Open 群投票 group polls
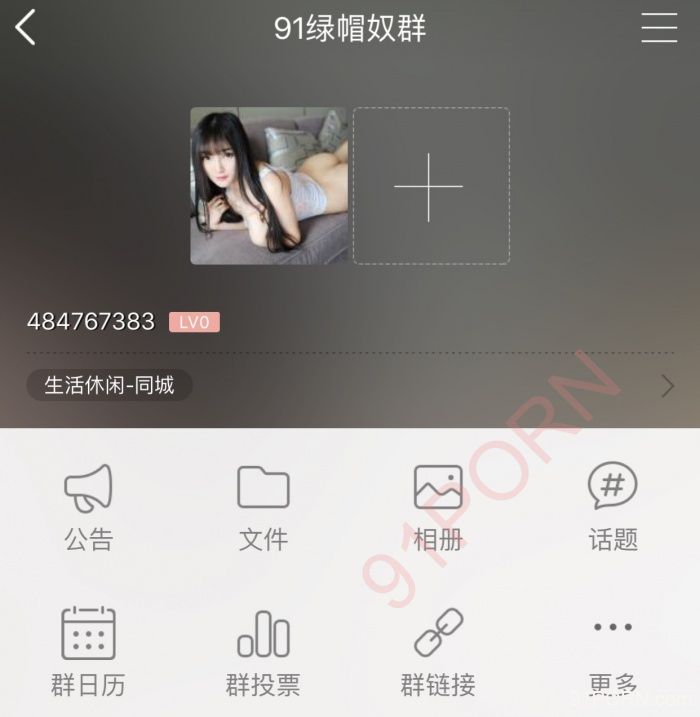Viewport: 700px width, 717px height. 263,652
